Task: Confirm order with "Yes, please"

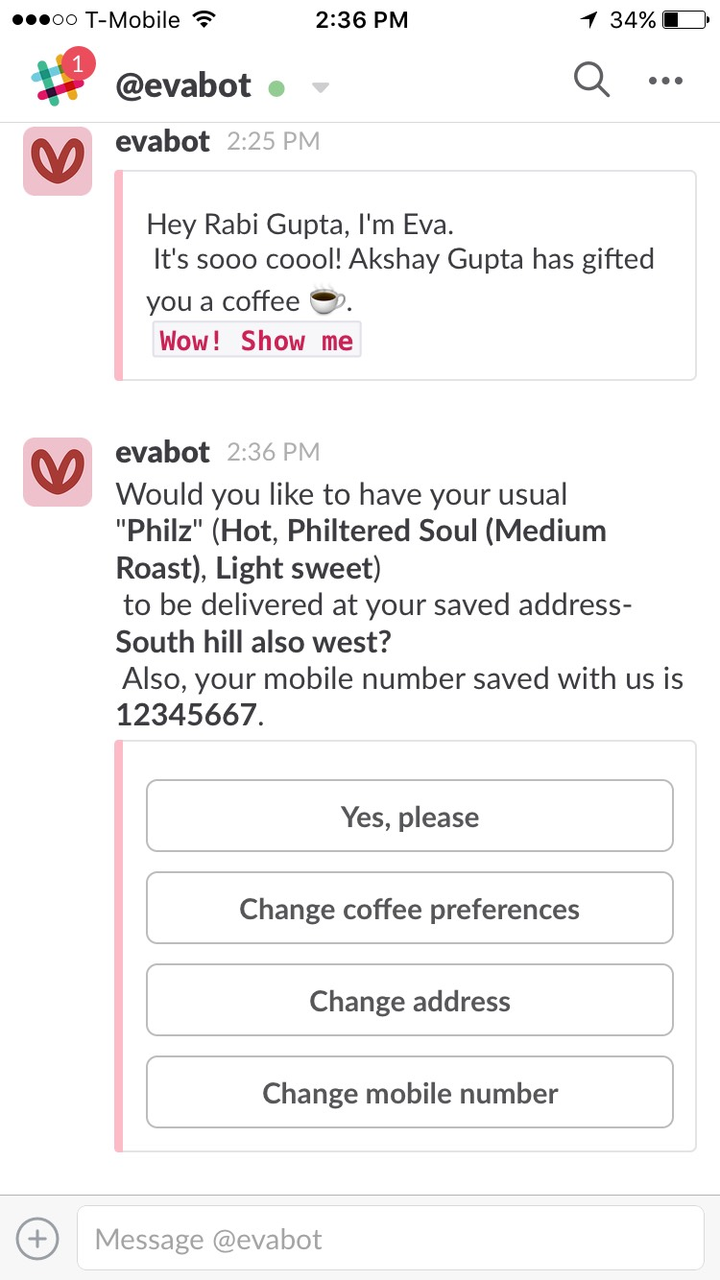Action: coord(410,817)
